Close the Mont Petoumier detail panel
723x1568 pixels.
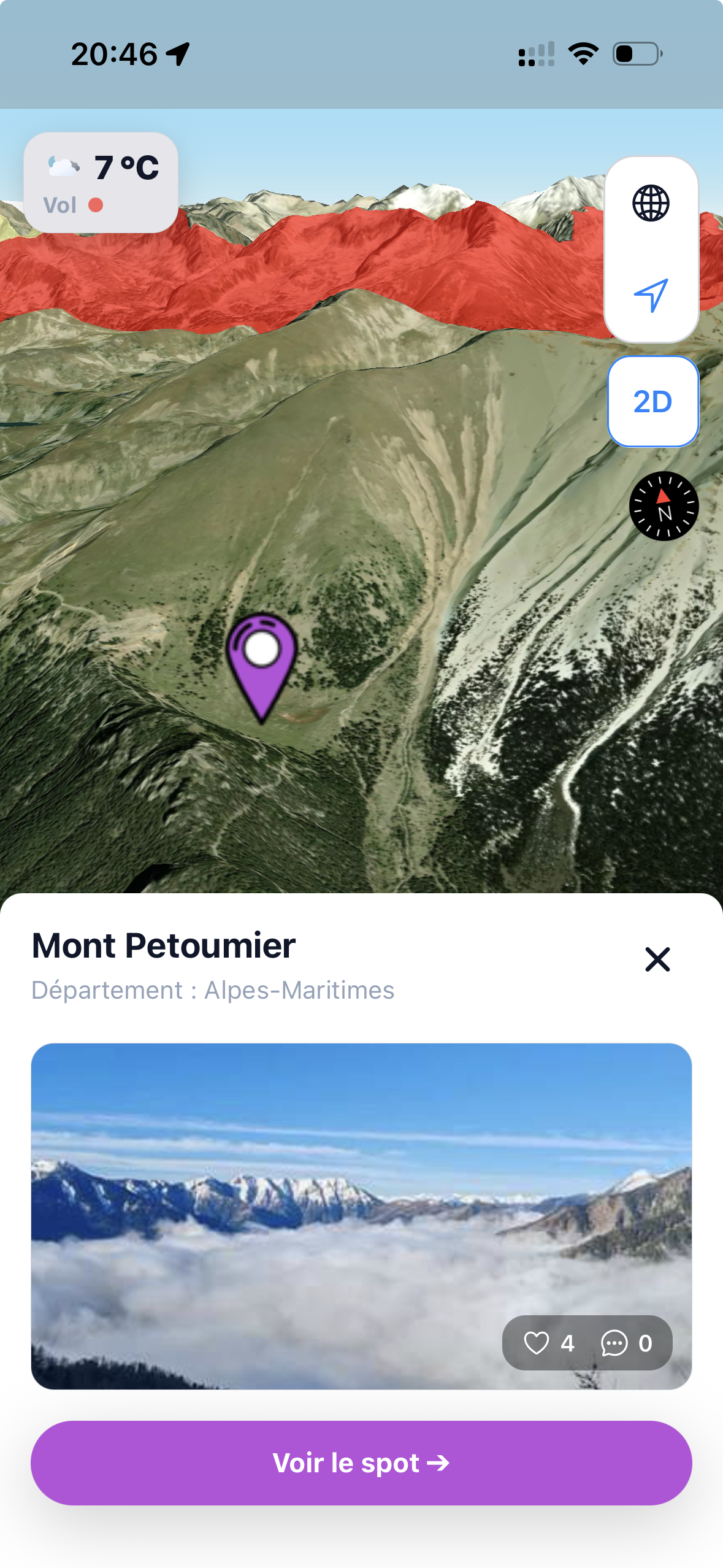click(657, 960)
